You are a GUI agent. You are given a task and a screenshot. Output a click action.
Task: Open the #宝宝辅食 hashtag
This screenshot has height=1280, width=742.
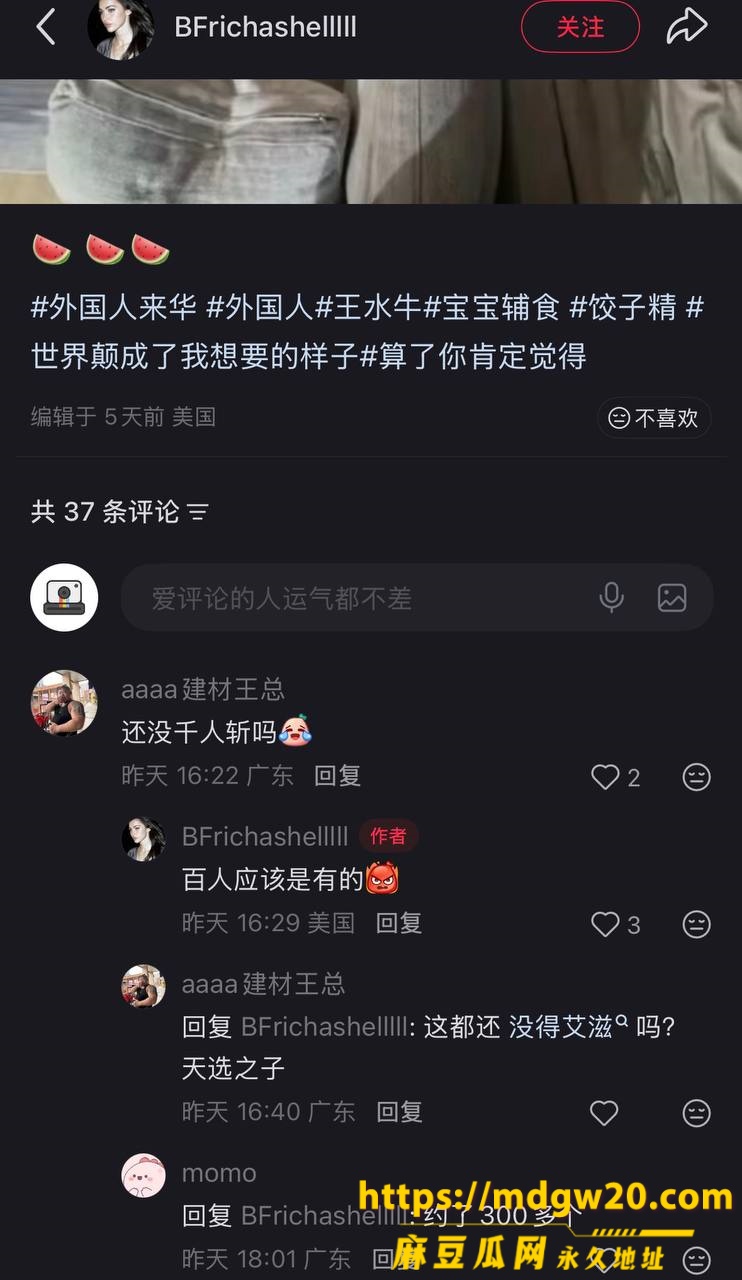[492, 307]
